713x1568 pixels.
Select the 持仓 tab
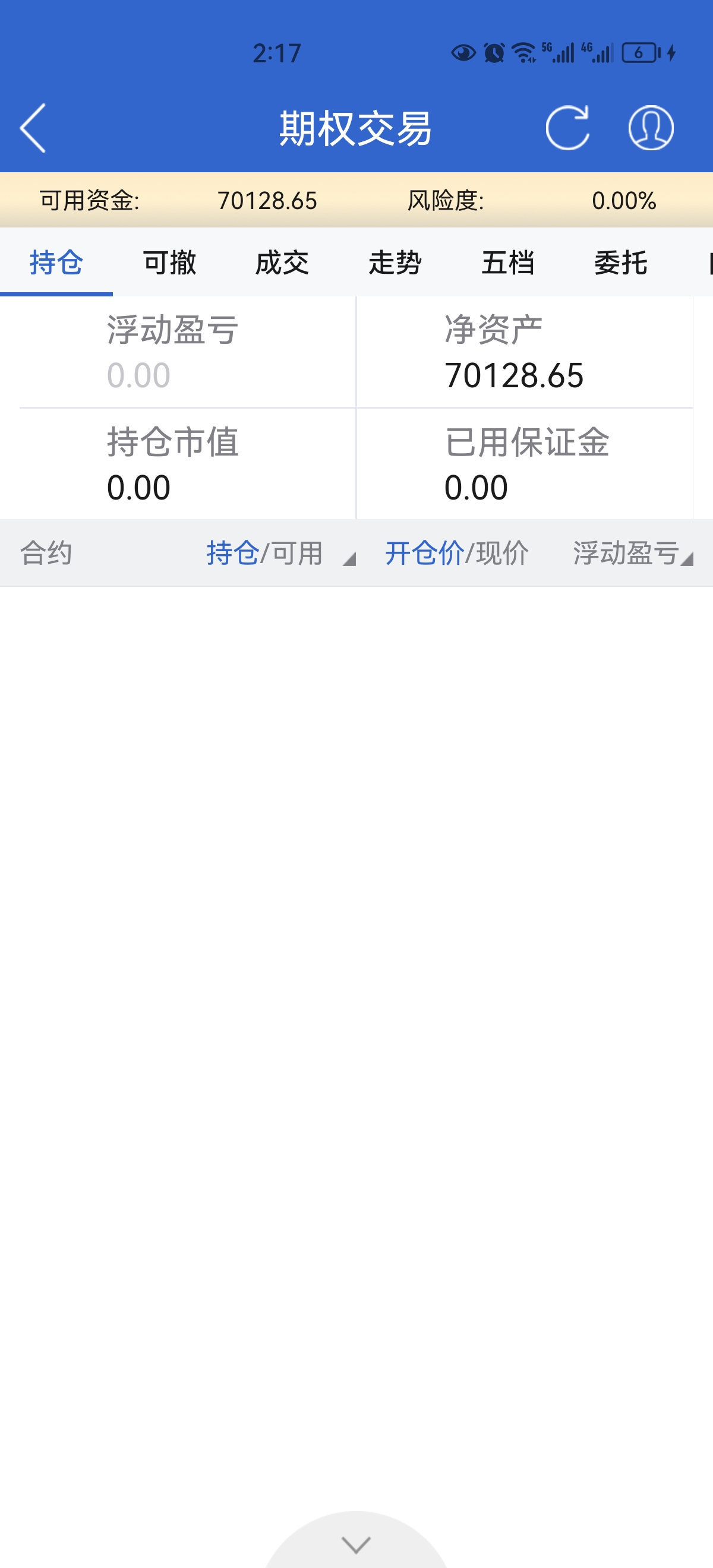pyautogui.click(x=56, y=263)
